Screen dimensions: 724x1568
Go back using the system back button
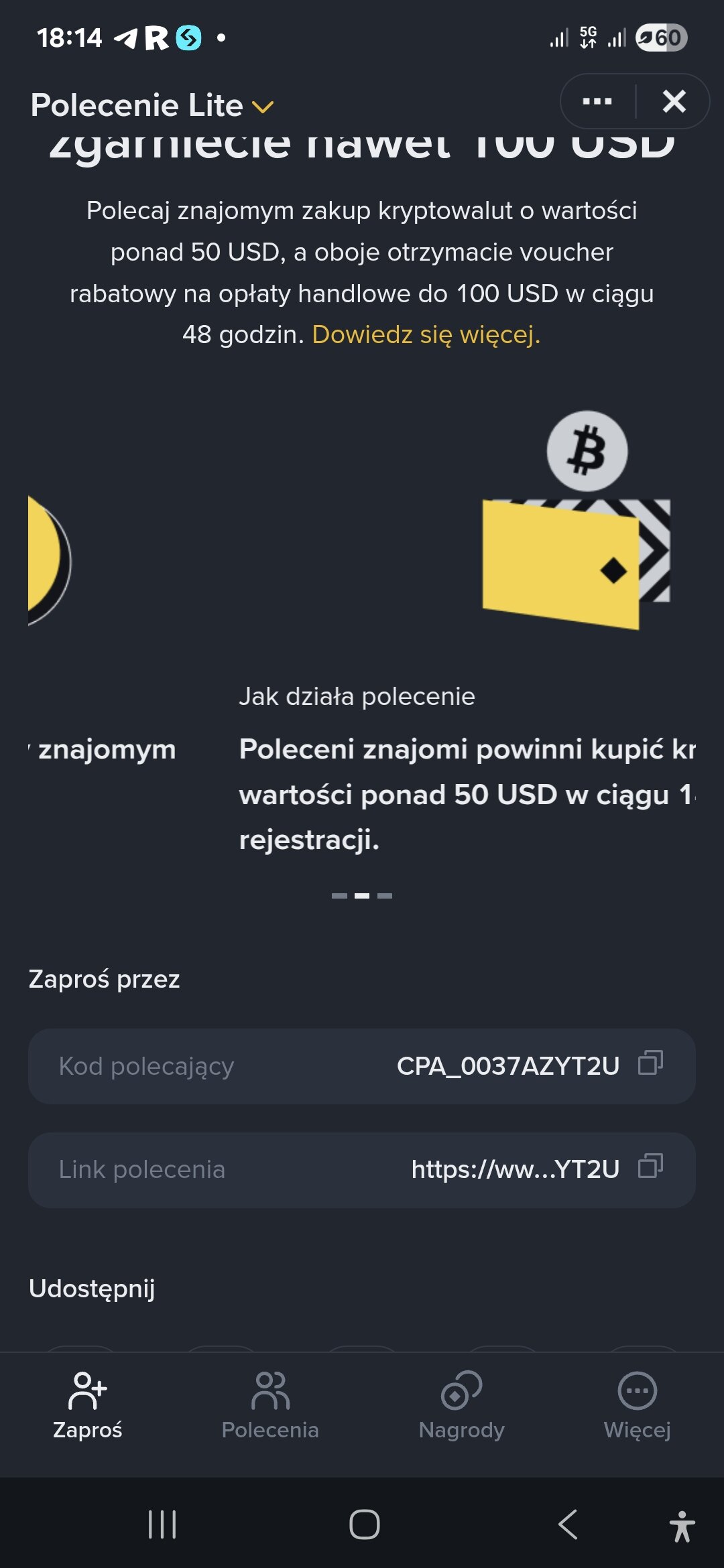[567, 1524]
